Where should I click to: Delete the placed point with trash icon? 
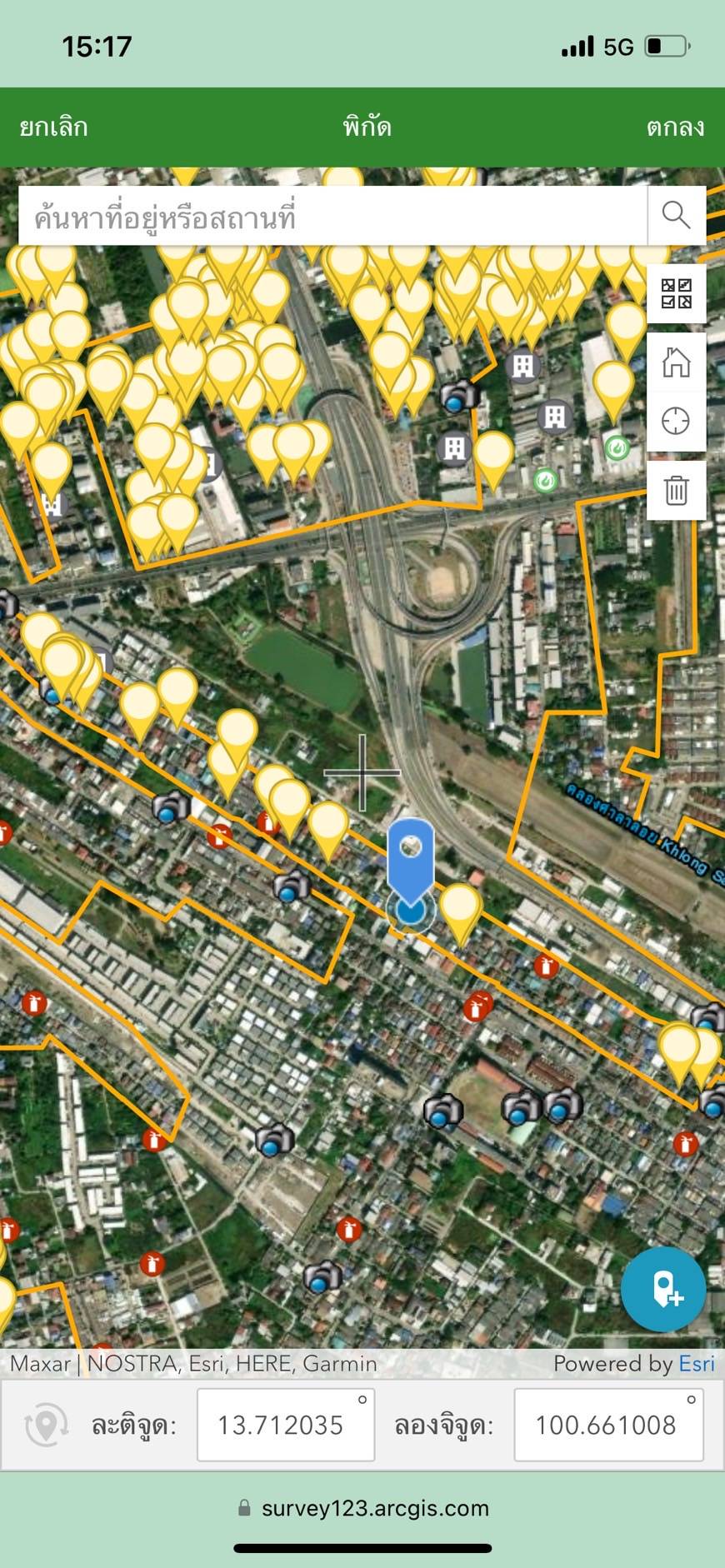coord(676,491)
